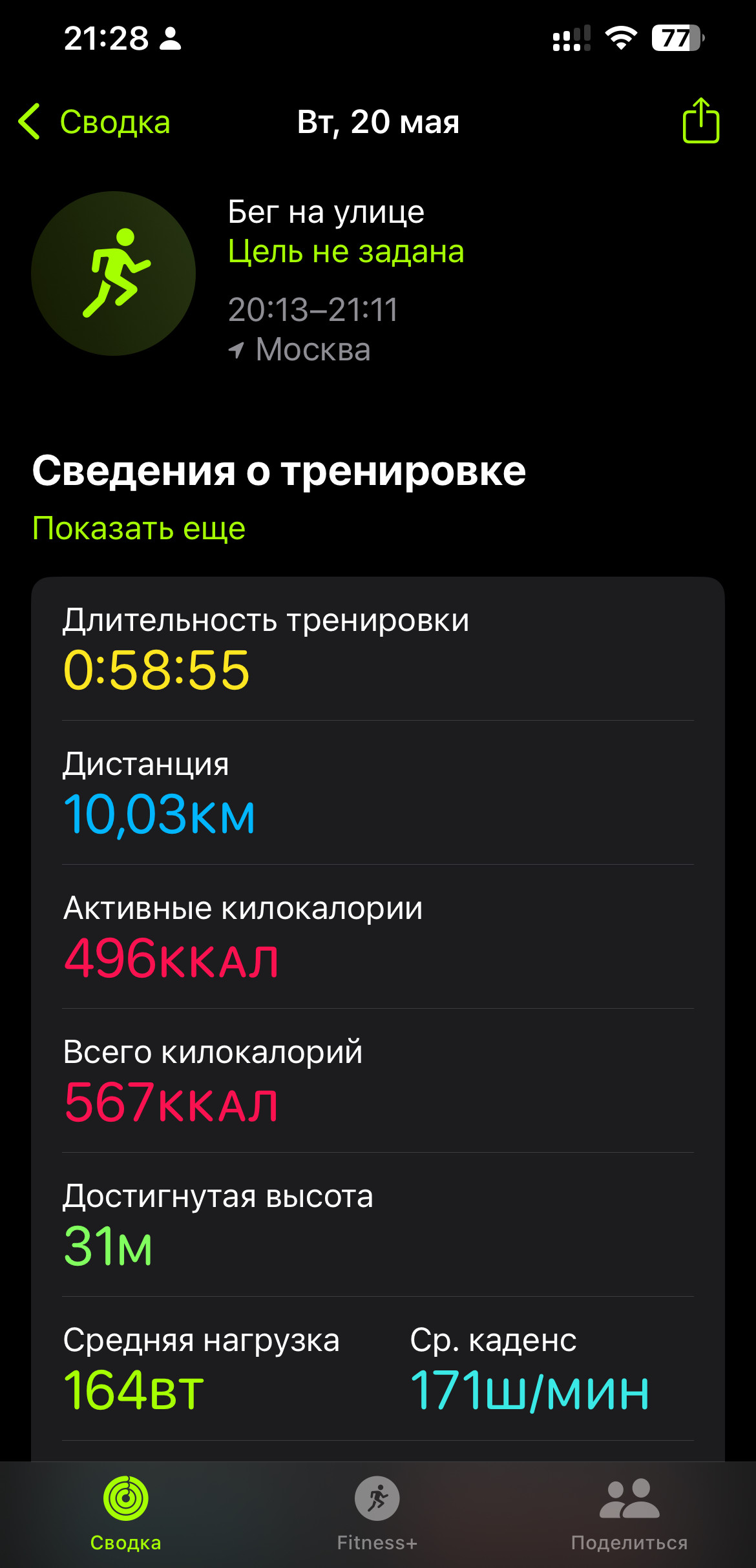Select the Сводка bottom tab

point(126,1514)
